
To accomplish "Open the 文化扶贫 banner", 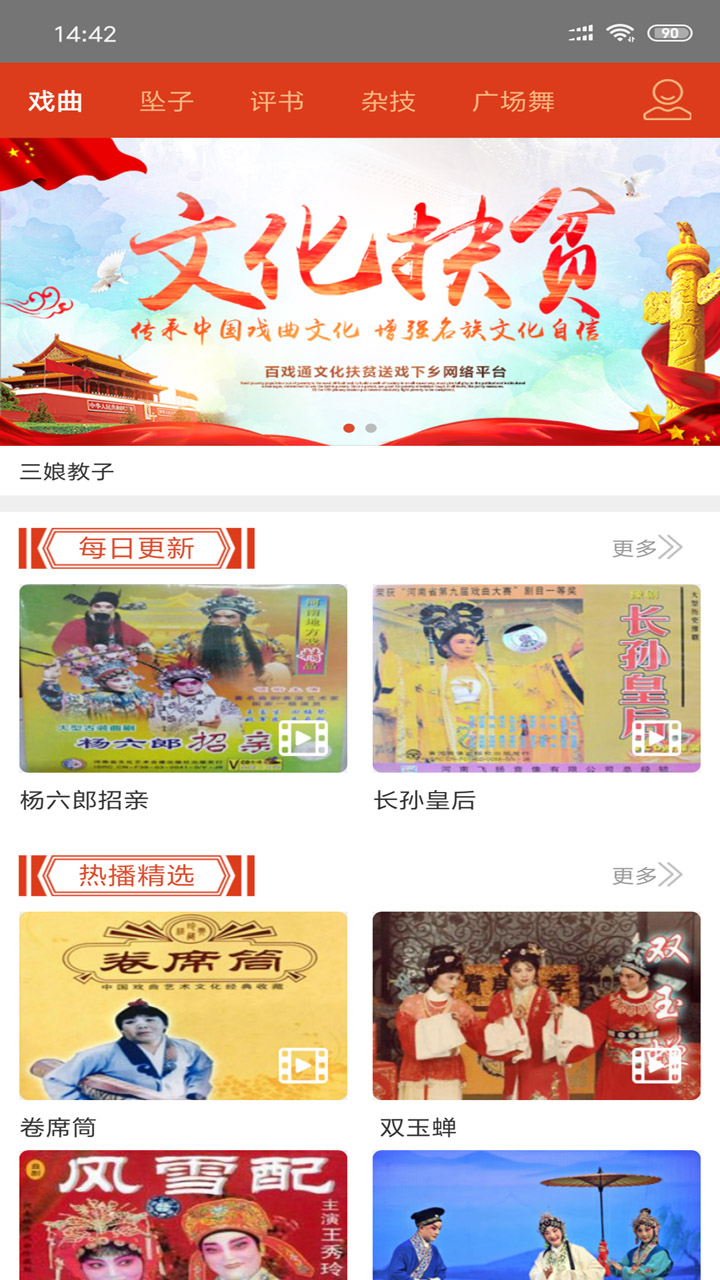I will [x=360, y=290].
